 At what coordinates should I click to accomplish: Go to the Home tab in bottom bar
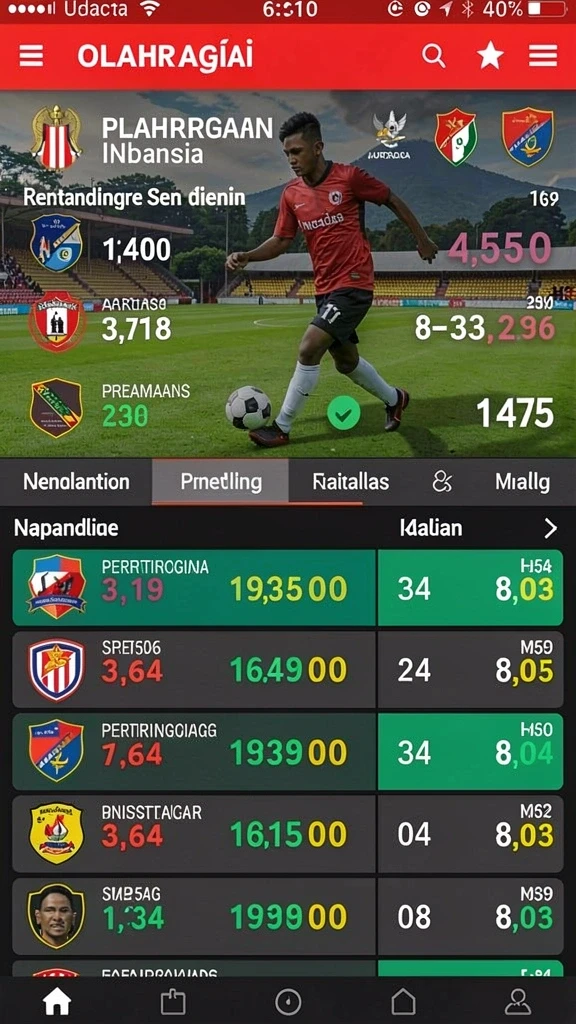[x=57, y=1000]
